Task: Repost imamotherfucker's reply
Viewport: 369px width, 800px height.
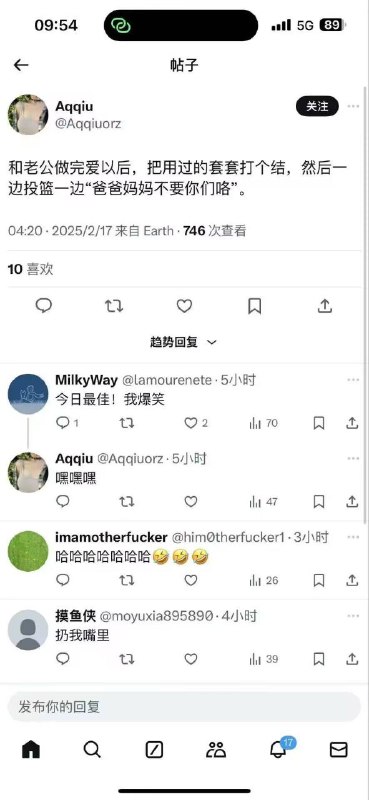Action: point(127,580)
